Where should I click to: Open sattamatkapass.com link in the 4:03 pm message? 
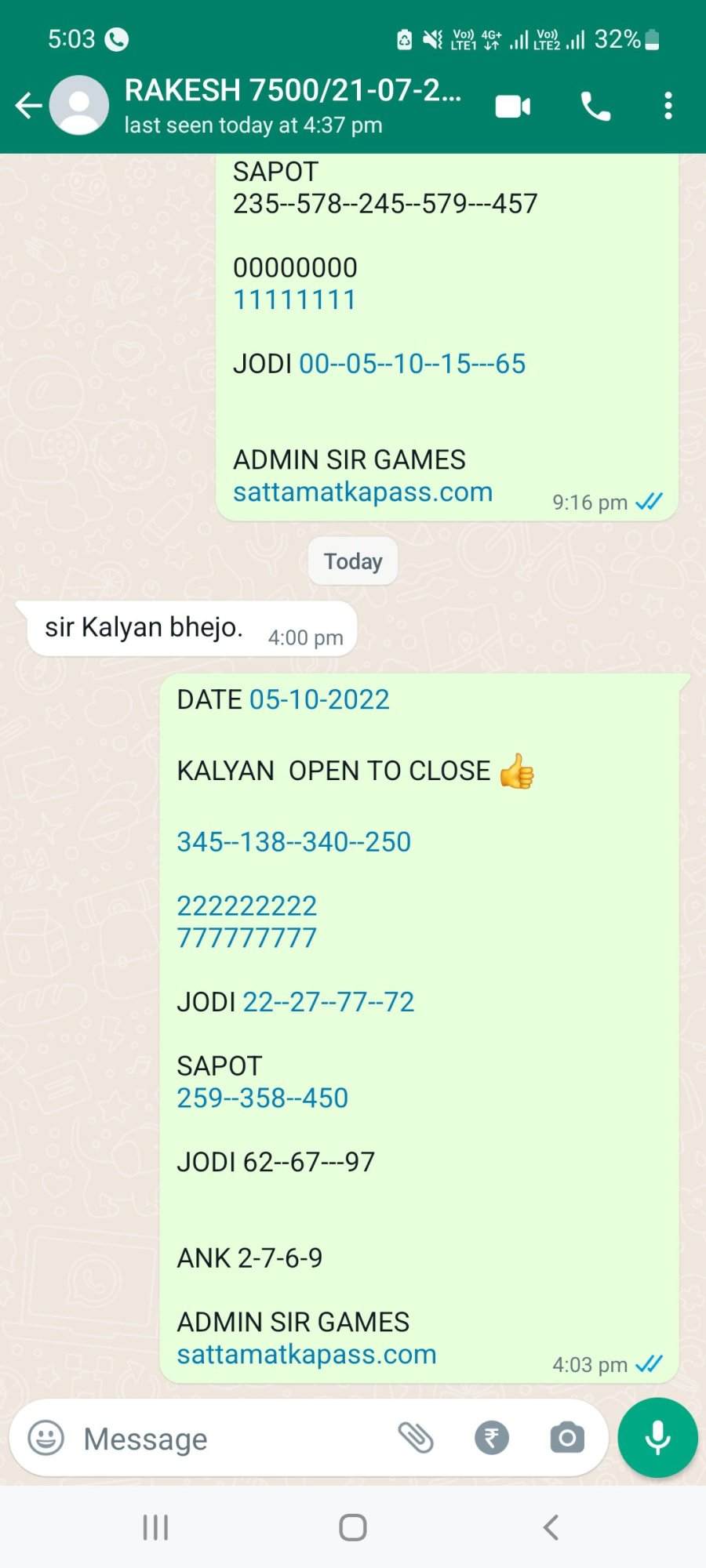[x=307, y=1354]
